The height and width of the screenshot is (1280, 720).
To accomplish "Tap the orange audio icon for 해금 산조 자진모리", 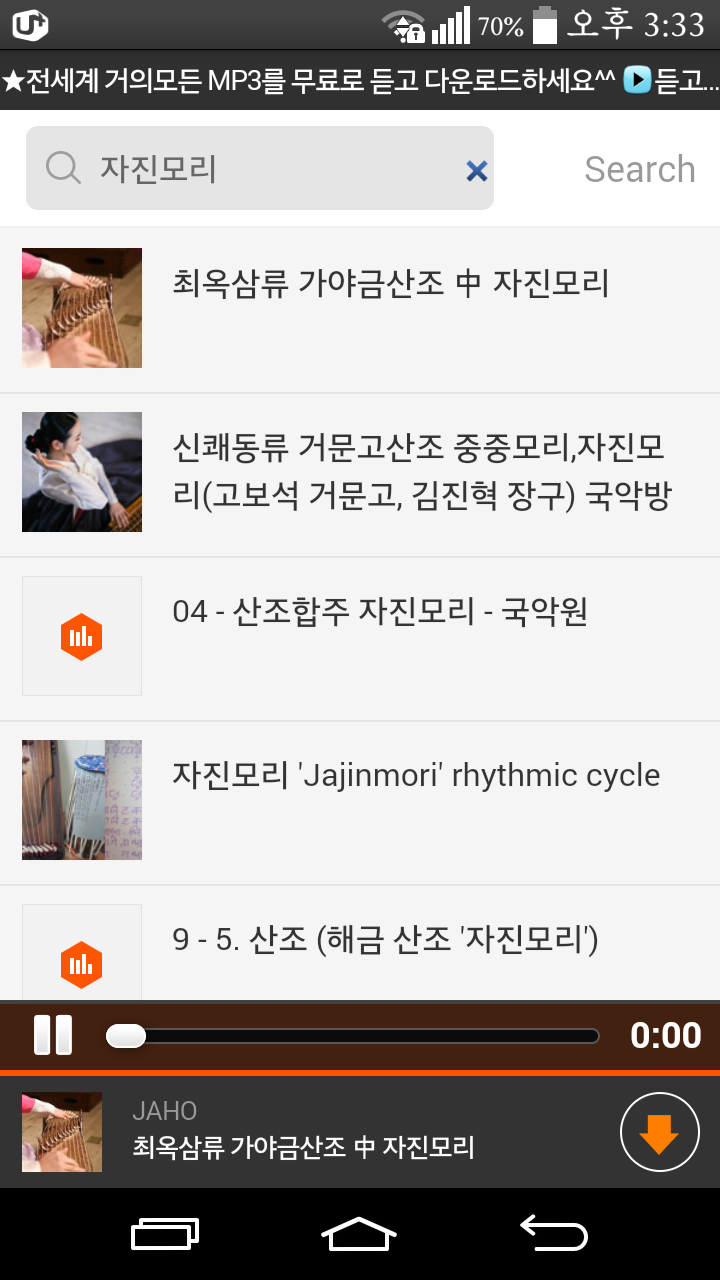I will pos(81,960).
